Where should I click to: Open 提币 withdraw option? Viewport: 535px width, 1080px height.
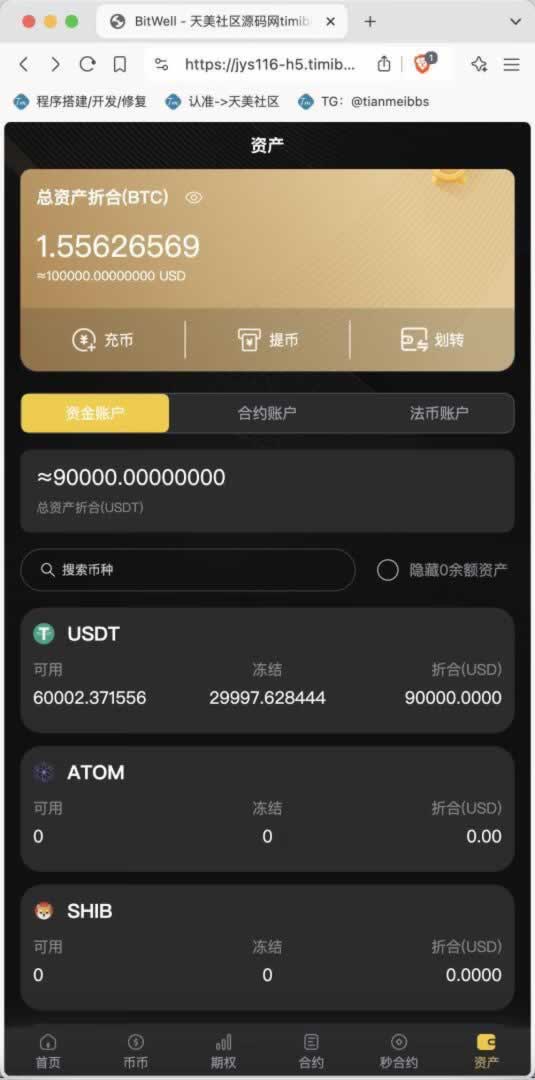268,340
